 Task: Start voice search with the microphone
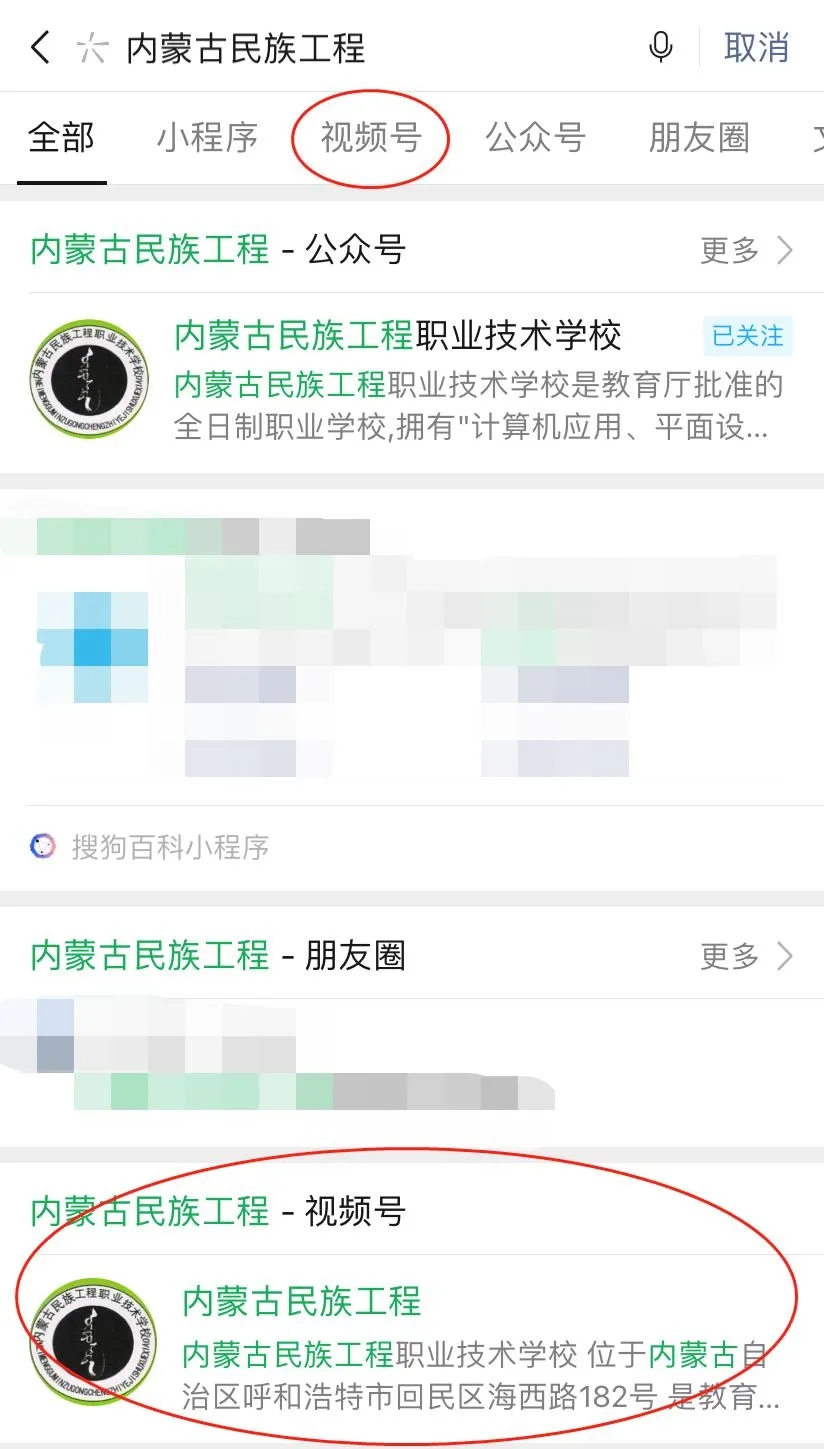click(x=660, y=48)
